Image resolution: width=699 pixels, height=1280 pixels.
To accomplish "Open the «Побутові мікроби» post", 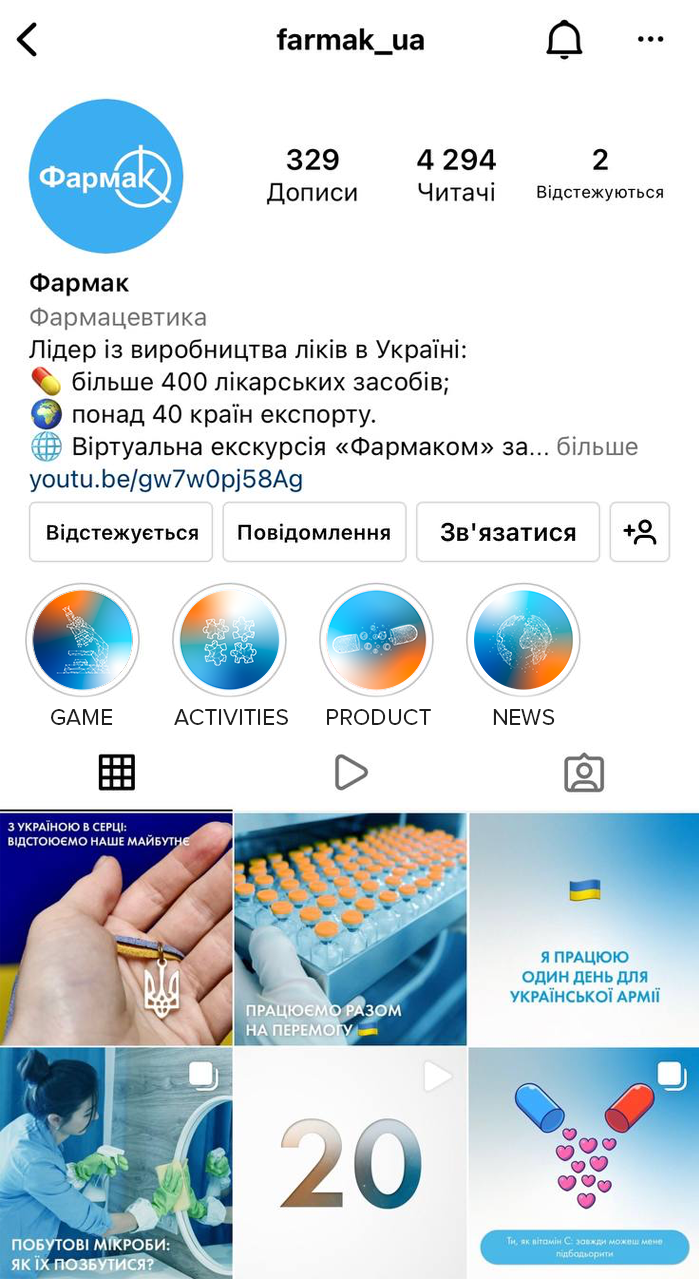I will coord(116,1163).
